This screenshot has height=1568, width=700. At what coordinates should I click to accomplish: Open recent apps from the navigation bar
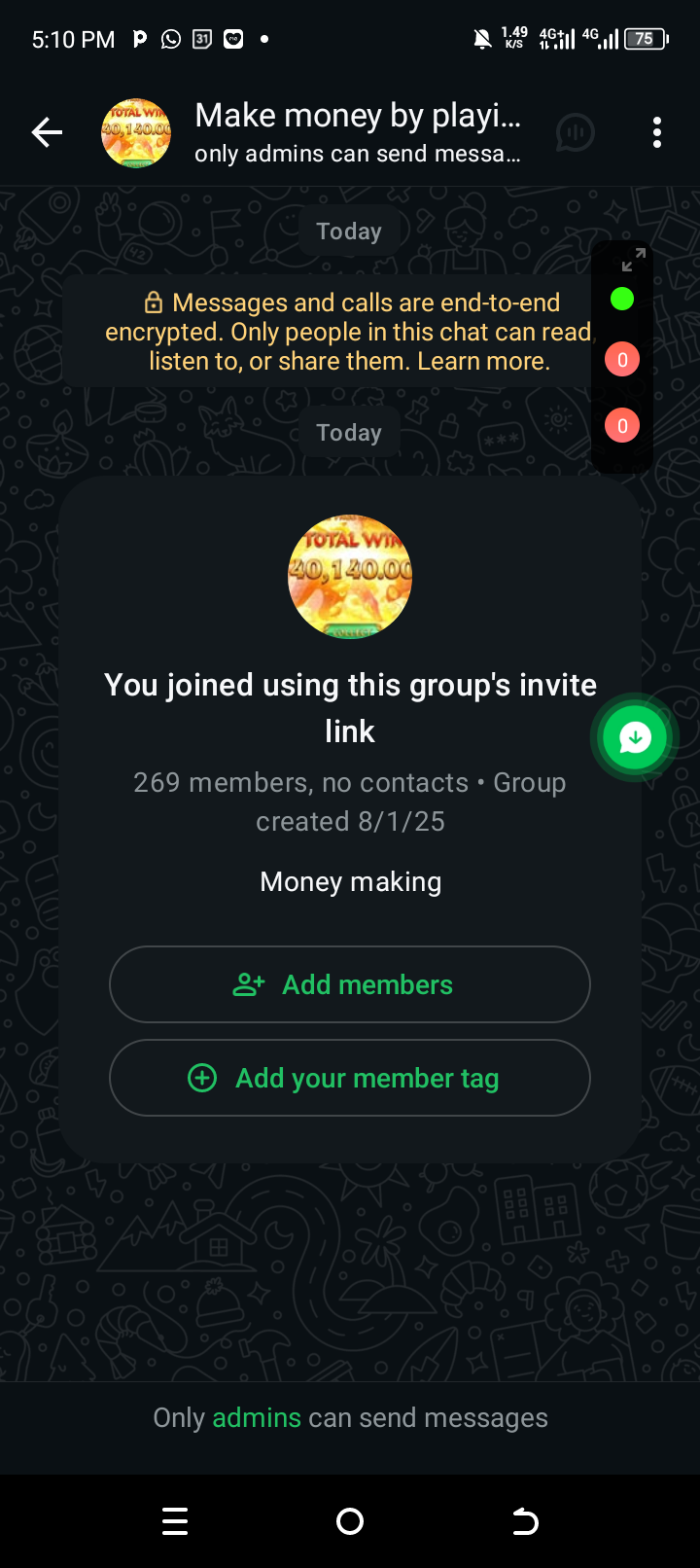pos(175,1521)
